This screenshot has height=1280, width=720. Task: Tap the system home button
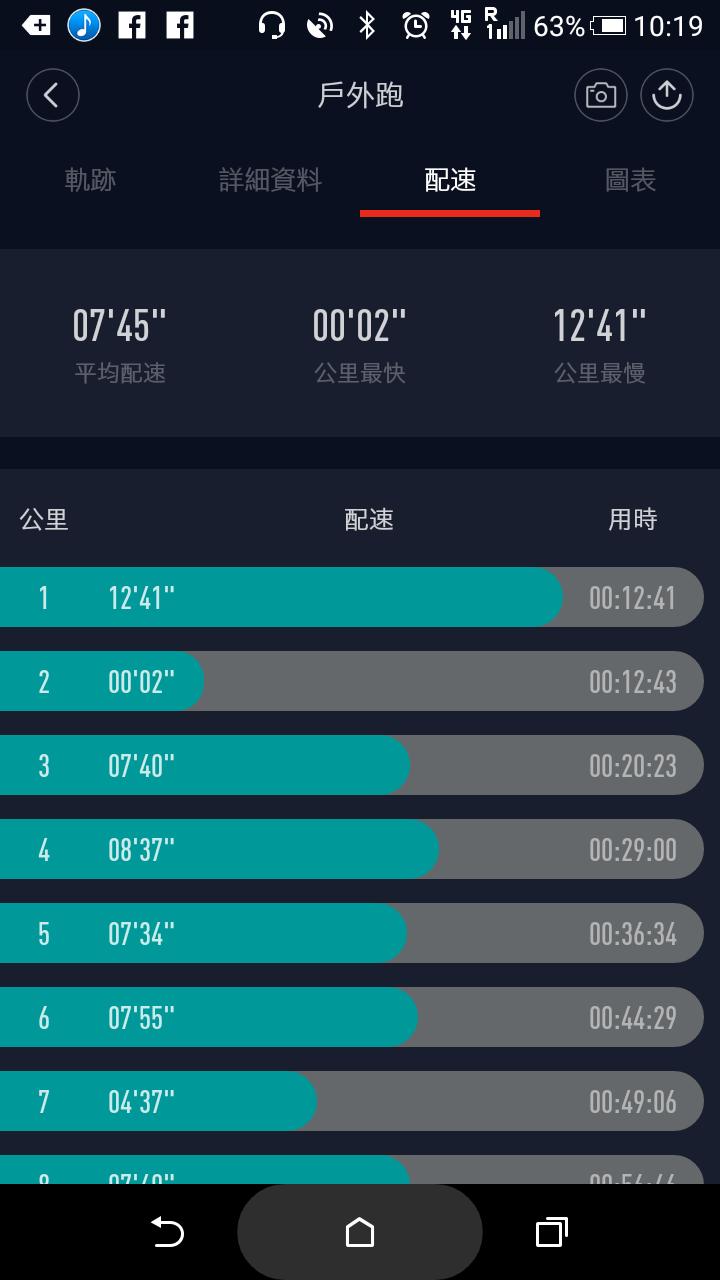tap(360, 1233)
